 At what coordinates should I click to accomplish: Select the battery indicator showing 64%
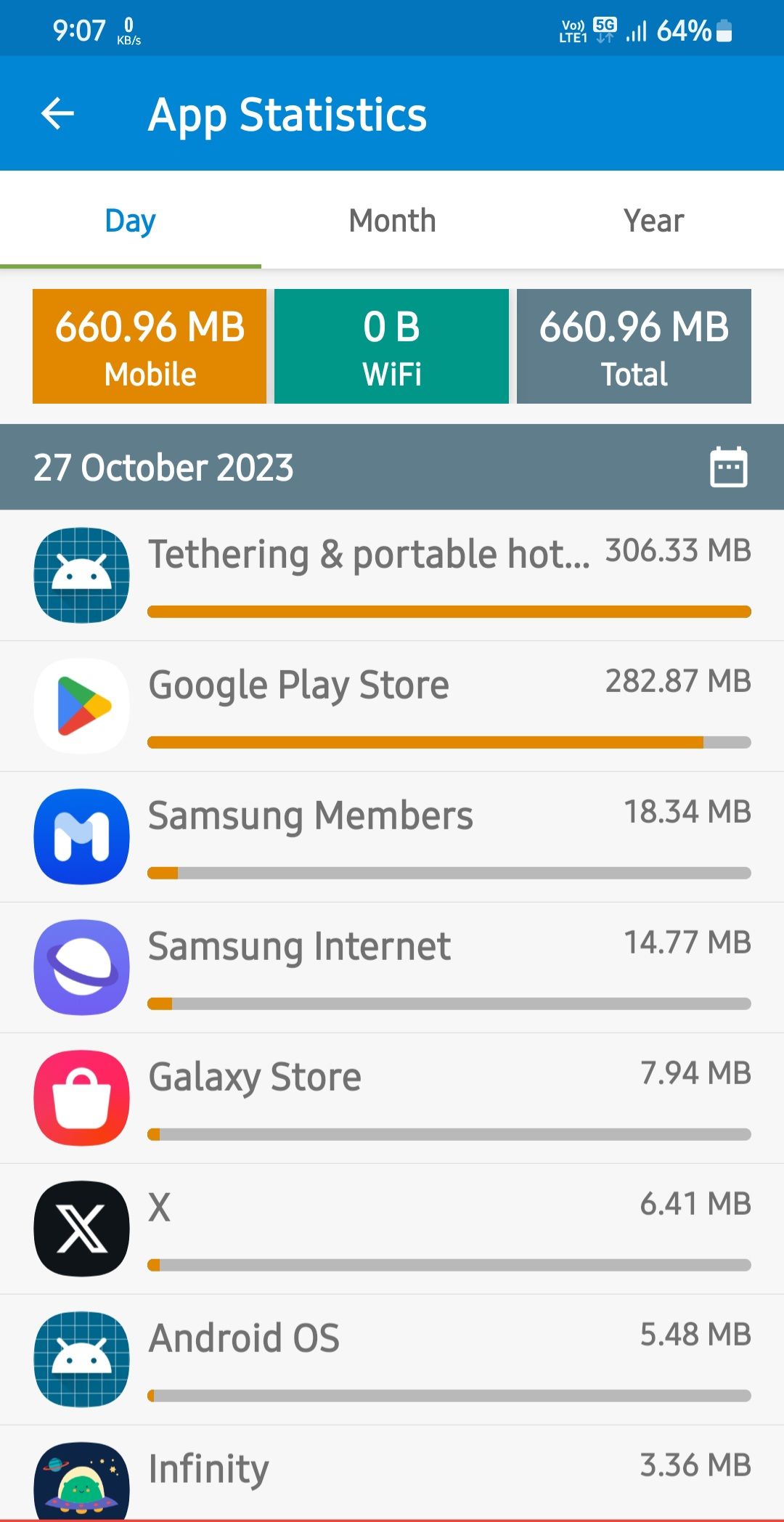(687, 29)
